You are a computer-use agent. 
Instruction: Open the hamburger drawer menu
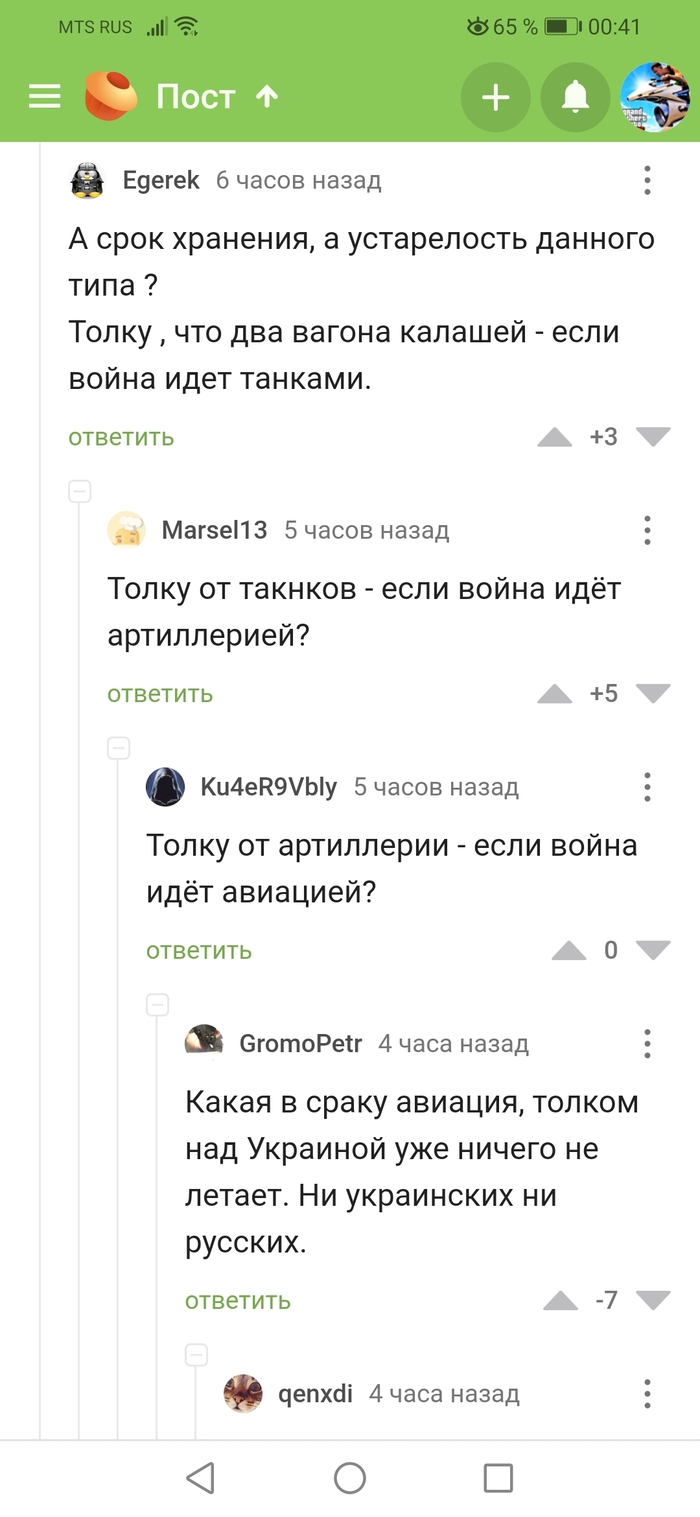[x=44, y=97]
